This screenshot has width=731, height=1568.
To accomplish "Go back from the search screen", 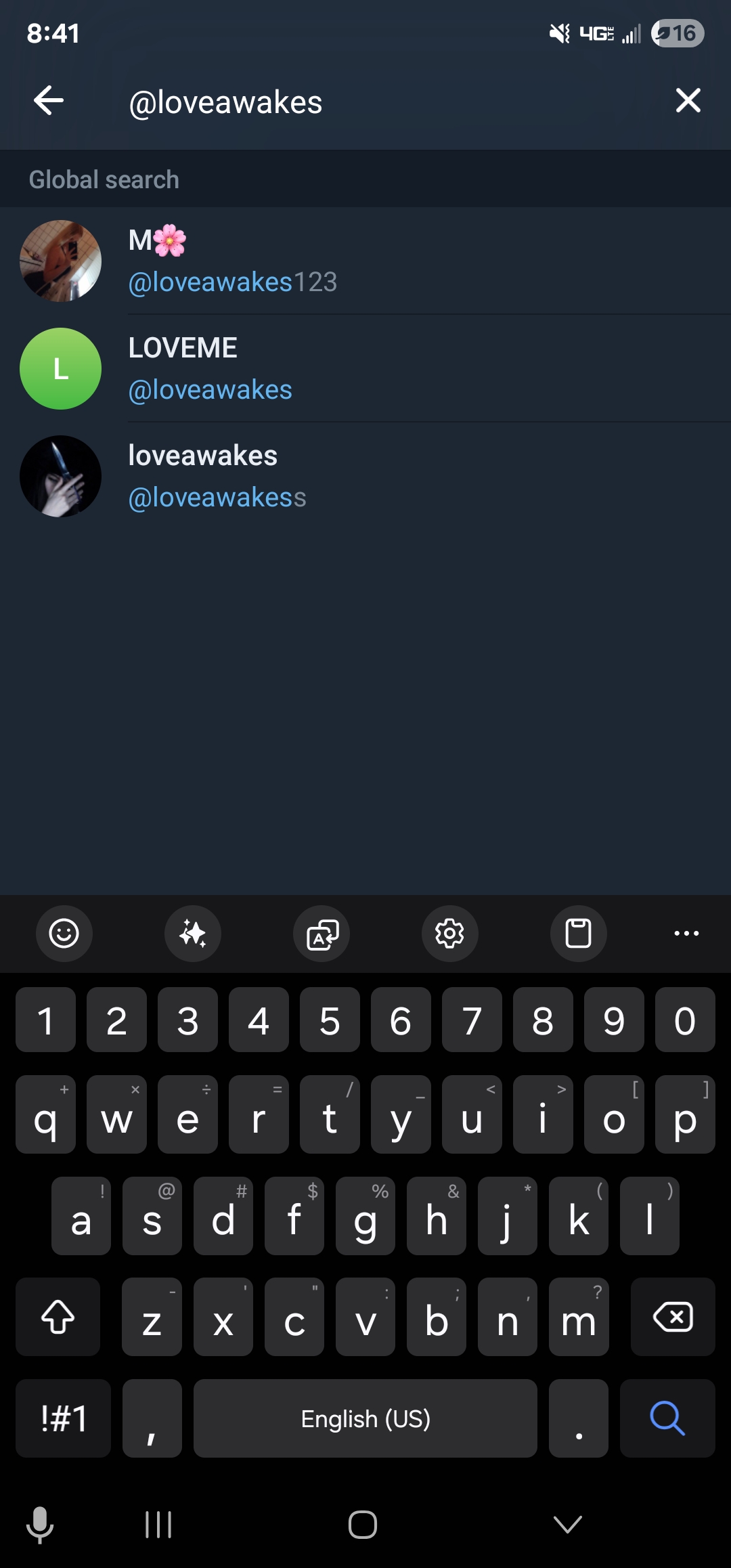I will click(x=49, y=101).
